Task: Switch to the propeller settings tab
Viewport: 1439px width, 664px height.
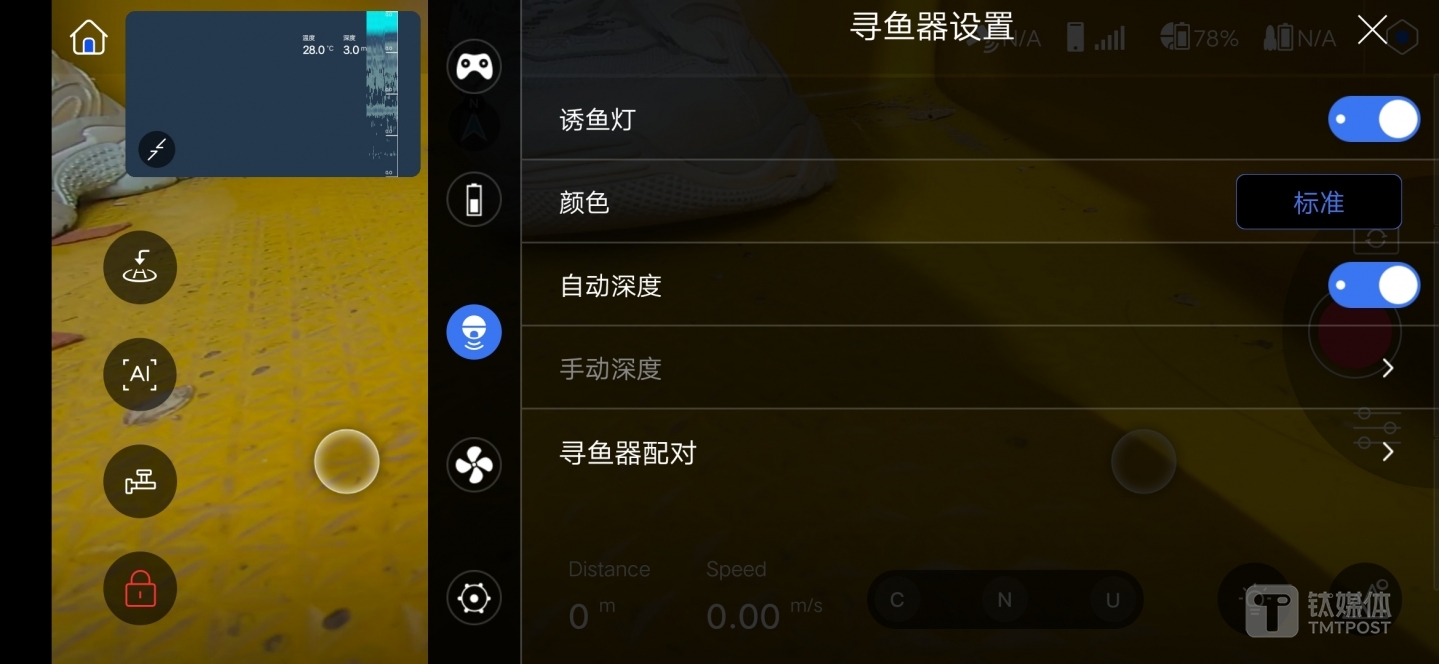Action: coord(474,465)
